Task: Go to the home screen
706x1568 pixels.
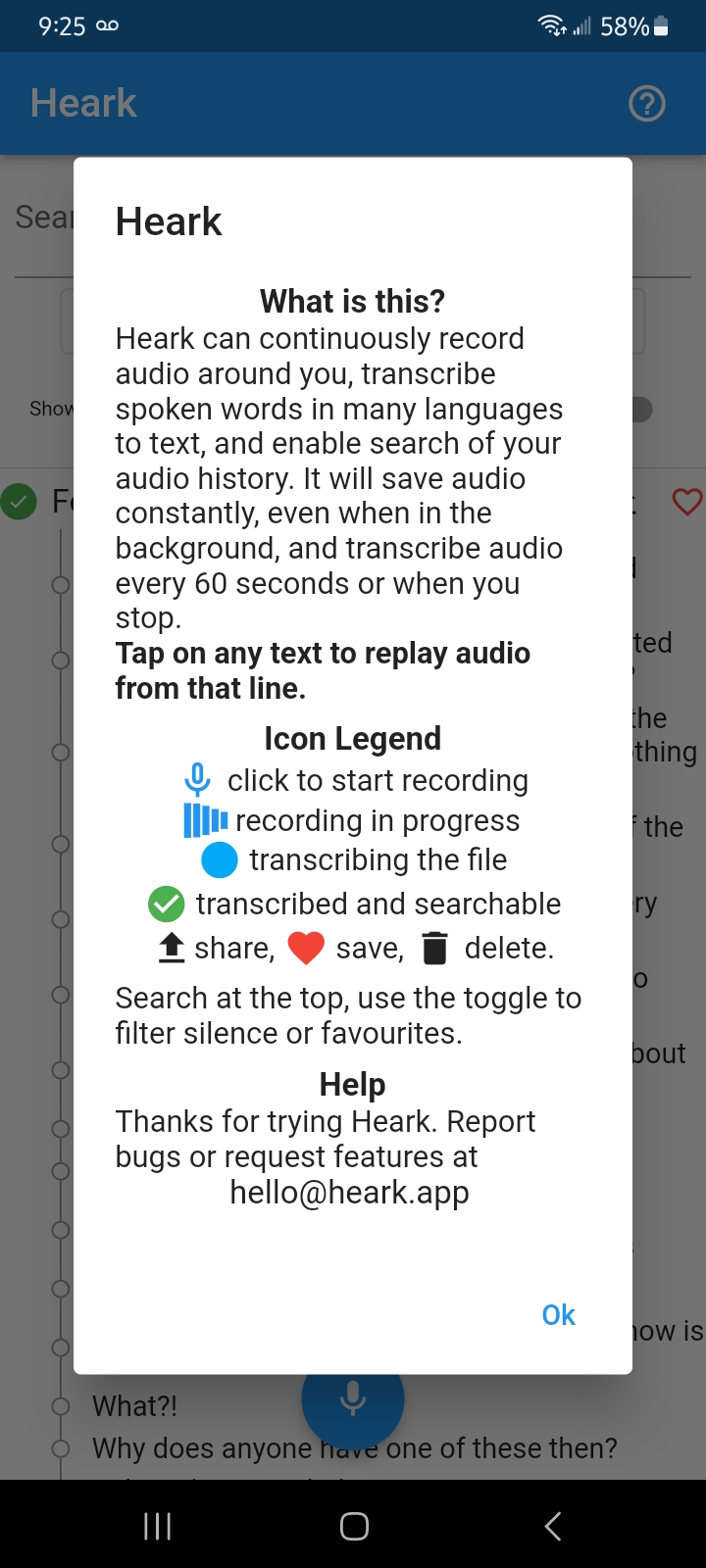Action: (354, 1526)
